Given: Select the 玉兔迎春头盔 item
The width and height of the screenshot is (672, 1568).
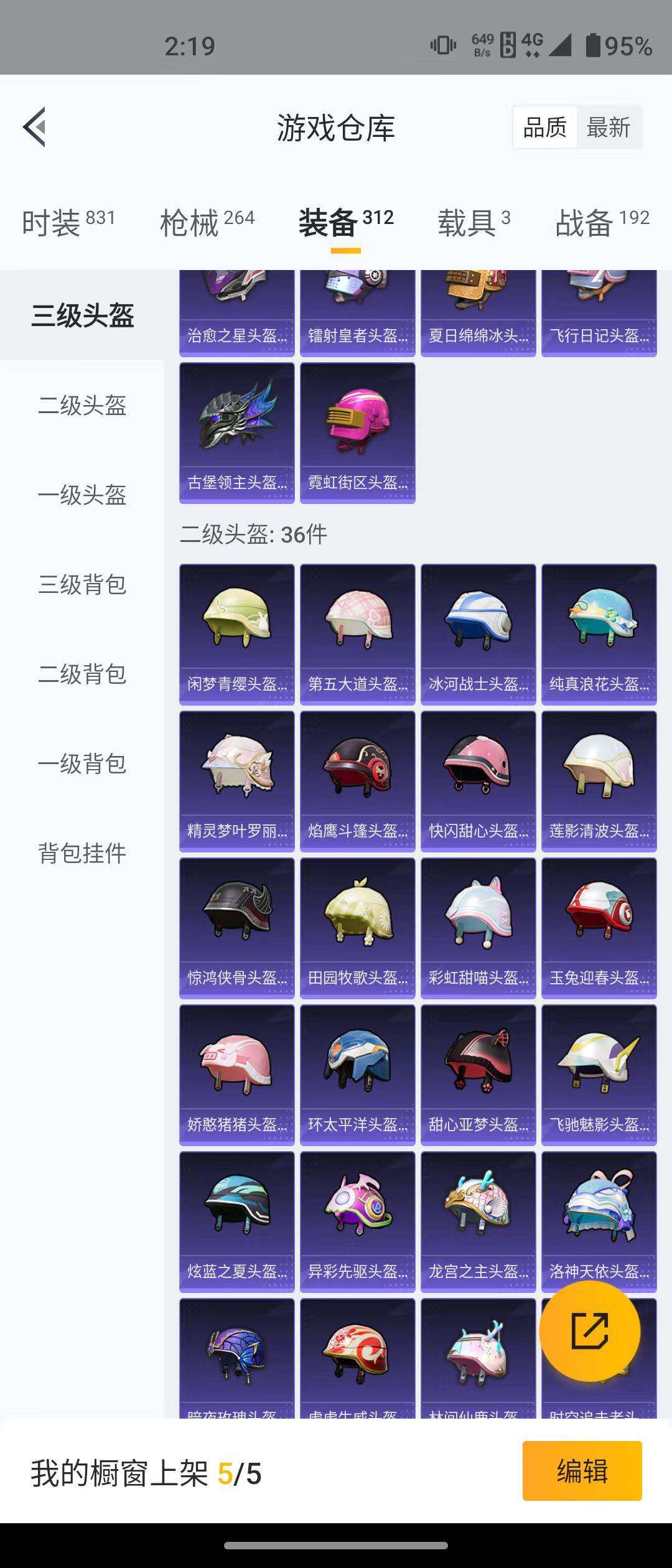Looking at the screenshot, I should pos(599,928).
